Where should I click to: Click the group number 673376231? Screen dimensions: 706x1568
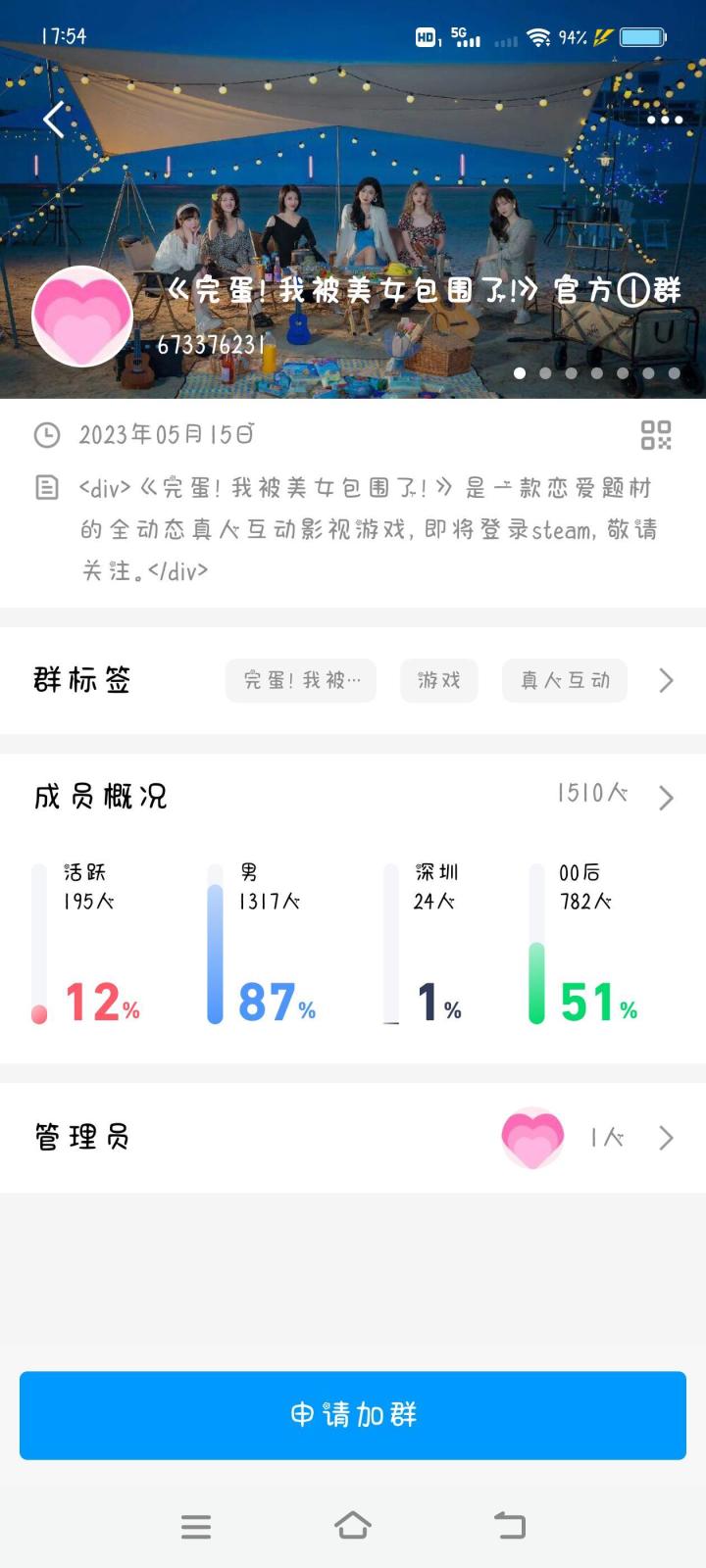click(212, 346)
